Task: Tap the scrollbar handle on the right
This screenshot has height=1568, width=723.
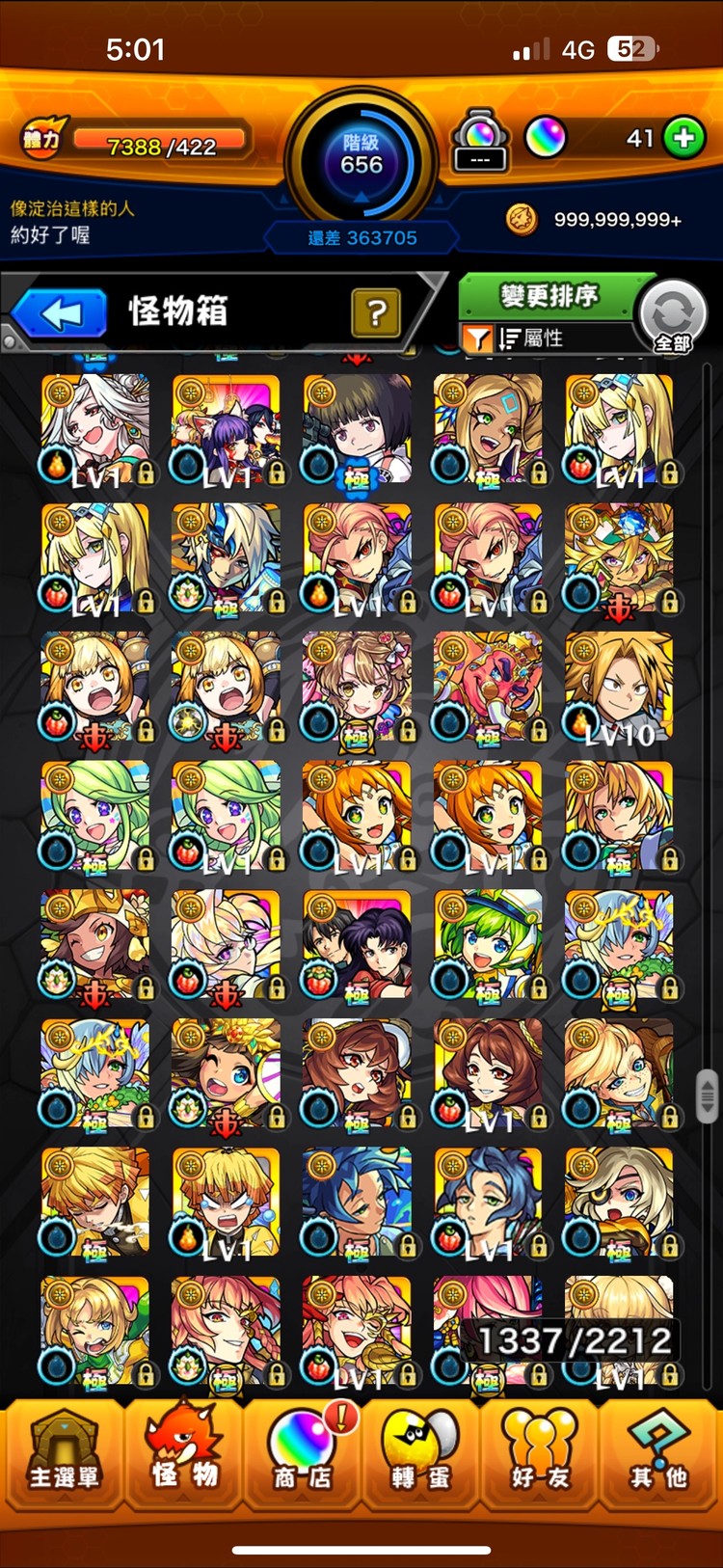Action: point(708,1095)
